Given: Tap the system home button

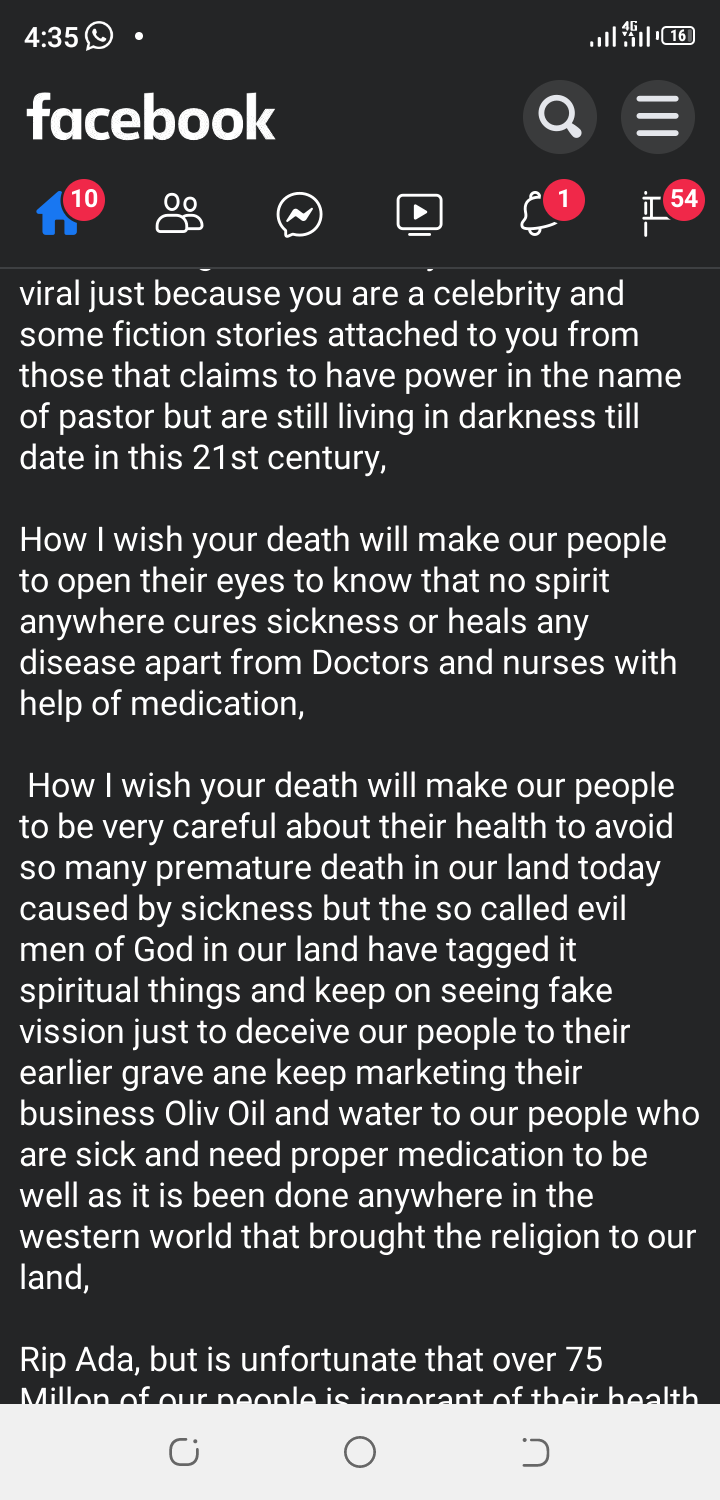Looking at the screenshot, I should coord(360,1452).
